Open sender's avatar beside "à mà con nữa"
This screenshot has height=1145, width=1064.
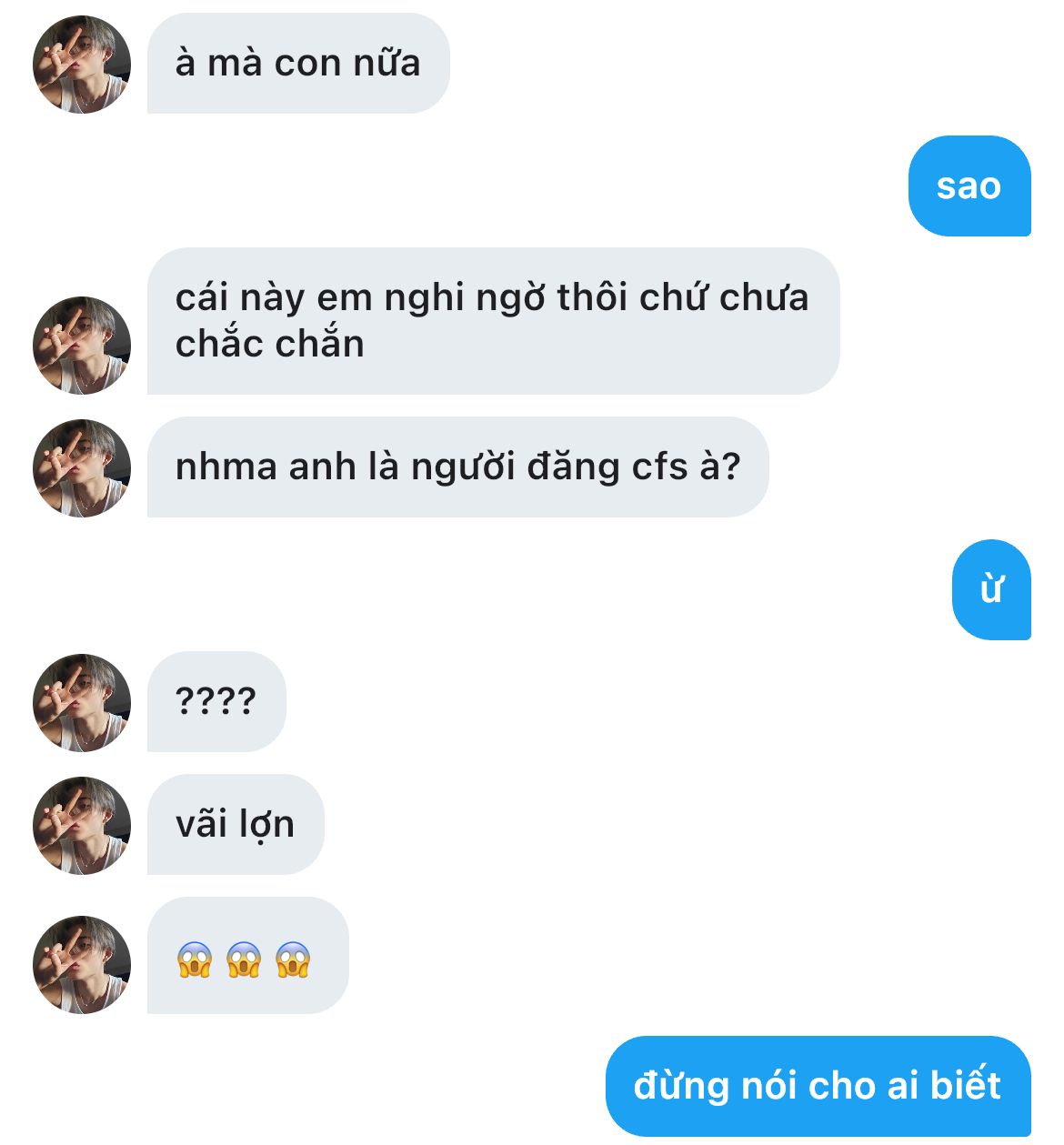click(x=82, y=65)
